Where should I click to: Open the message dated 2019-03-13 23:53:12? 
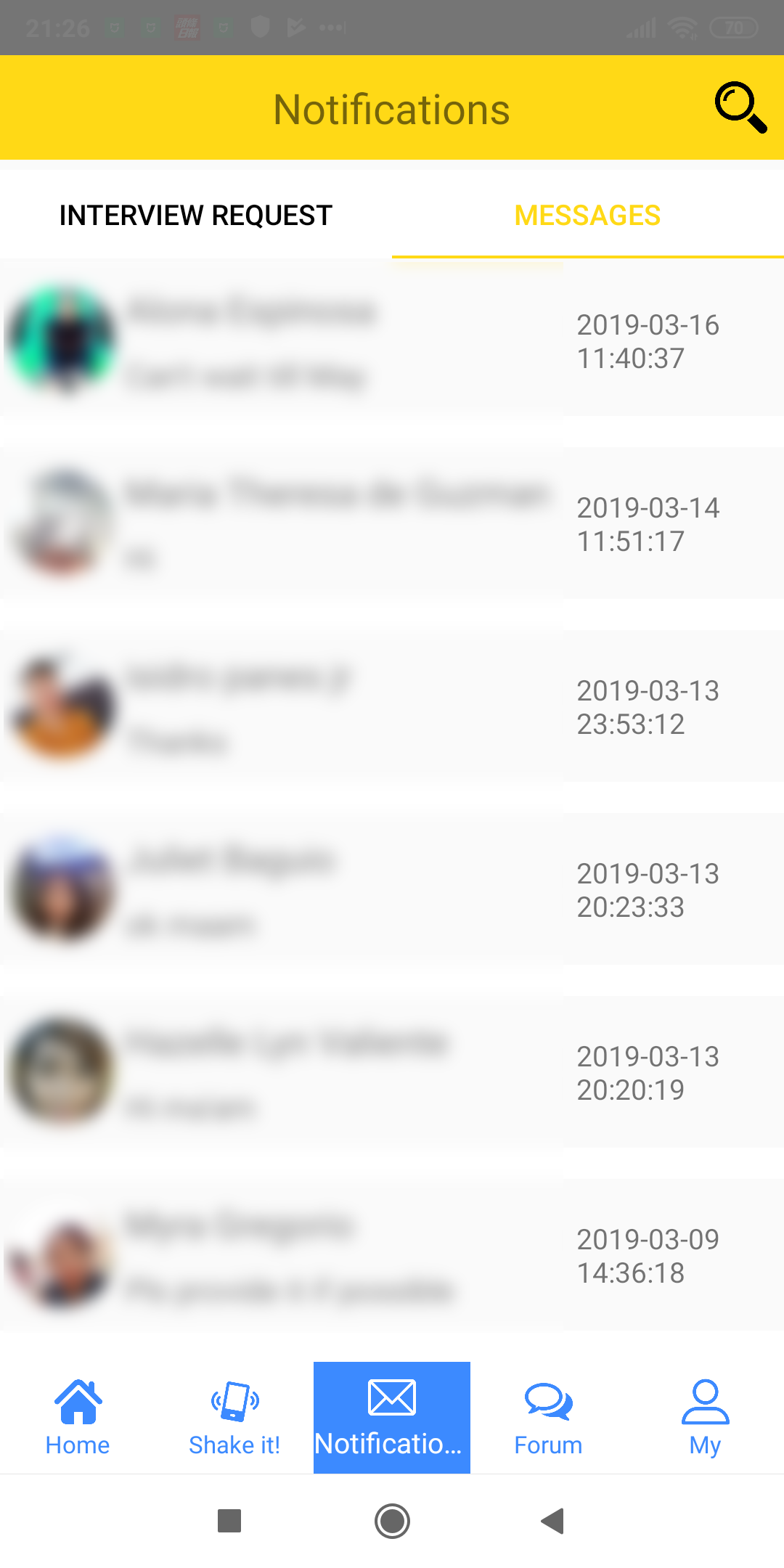(392, 707)
